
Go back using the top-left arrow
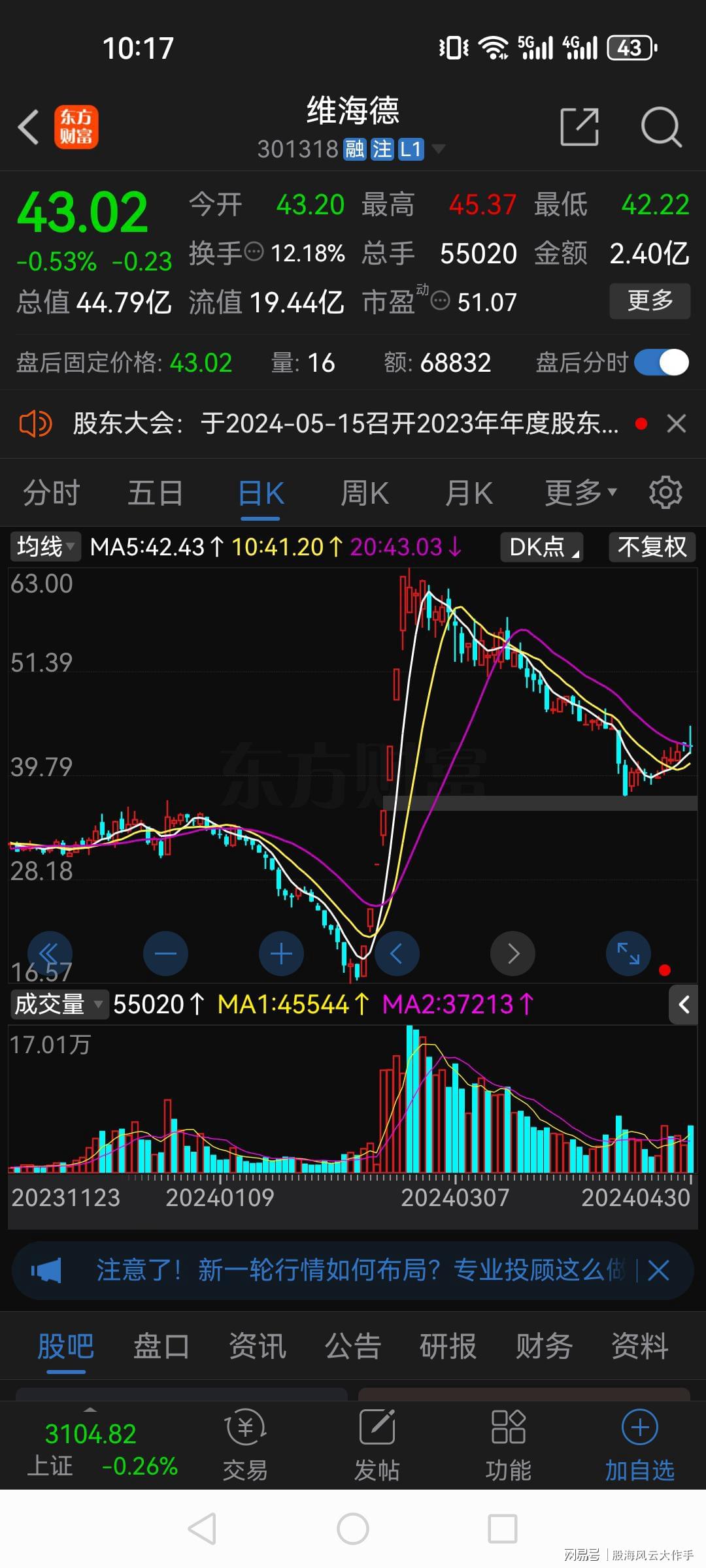point(28,127)
